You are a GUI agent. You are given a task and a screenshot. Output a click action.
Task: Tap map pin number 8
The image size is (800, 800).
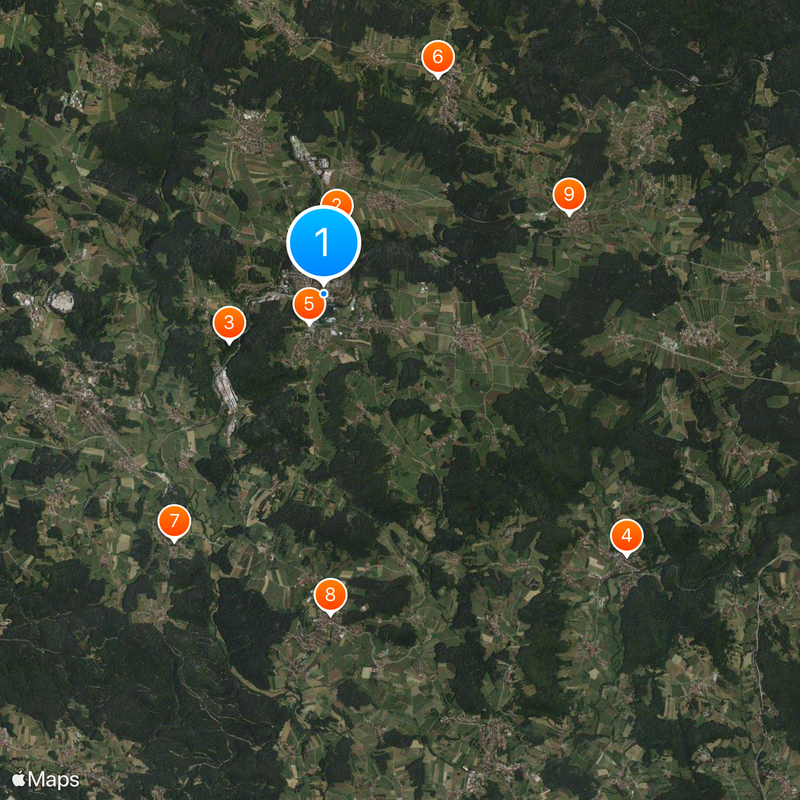coord(330,595)
